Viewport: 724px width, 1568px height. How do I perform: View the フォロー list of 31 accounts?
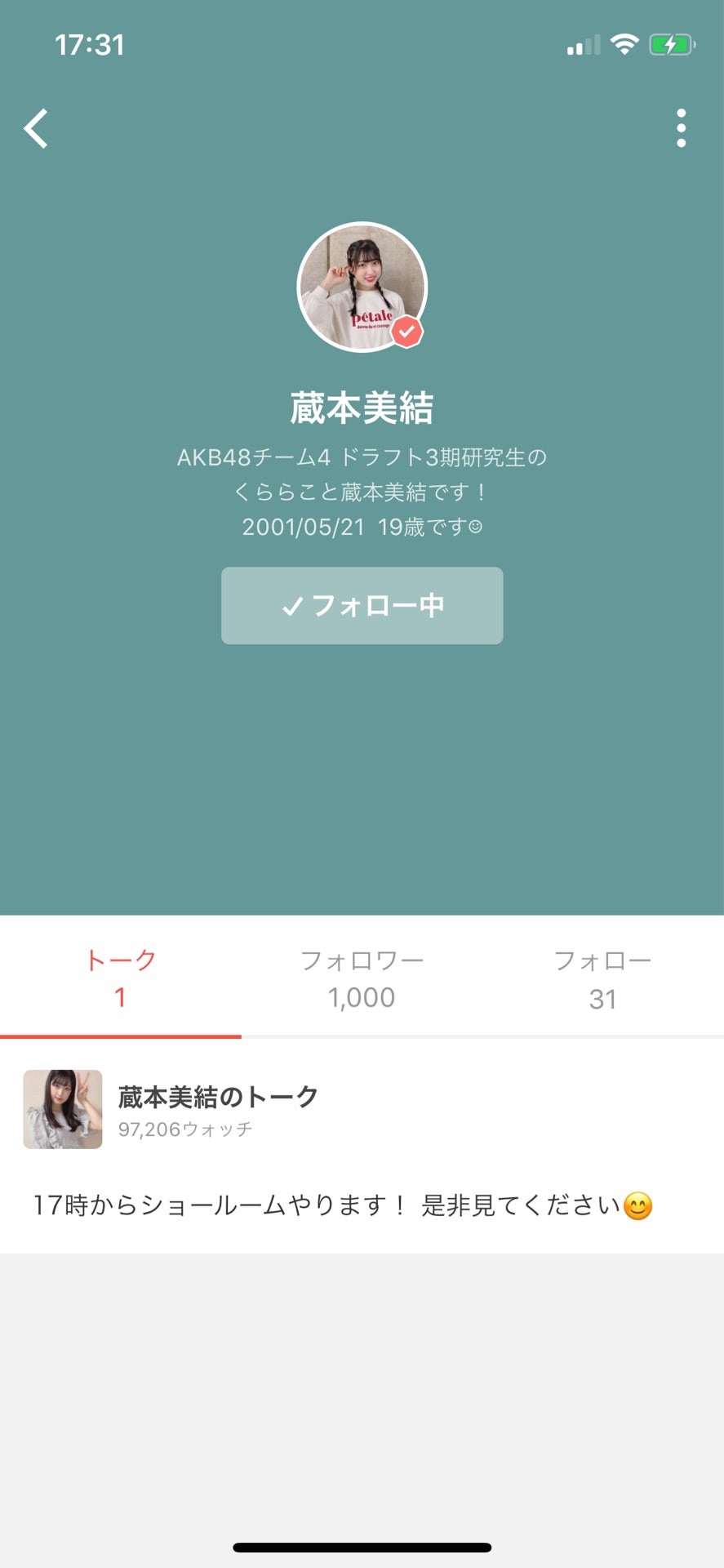point(603,977)
